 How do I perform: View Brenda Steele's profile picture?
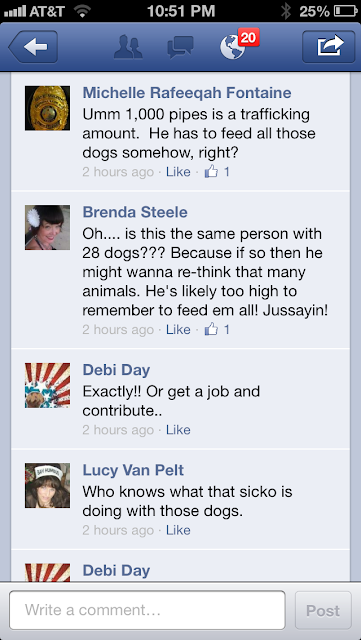[47, 227]
